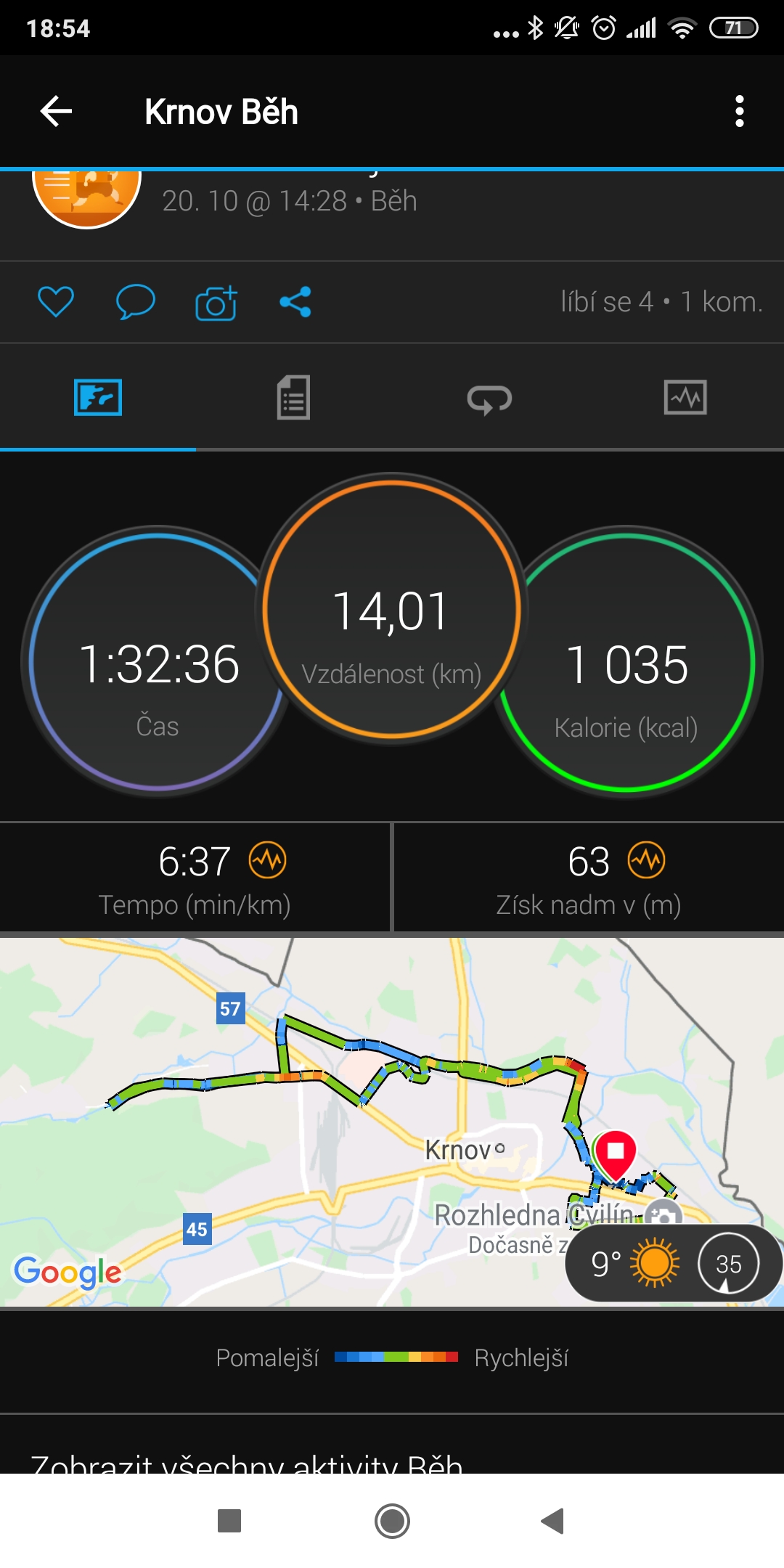
Task: Add a photo with the camera icon
Action: click(216, 302)
